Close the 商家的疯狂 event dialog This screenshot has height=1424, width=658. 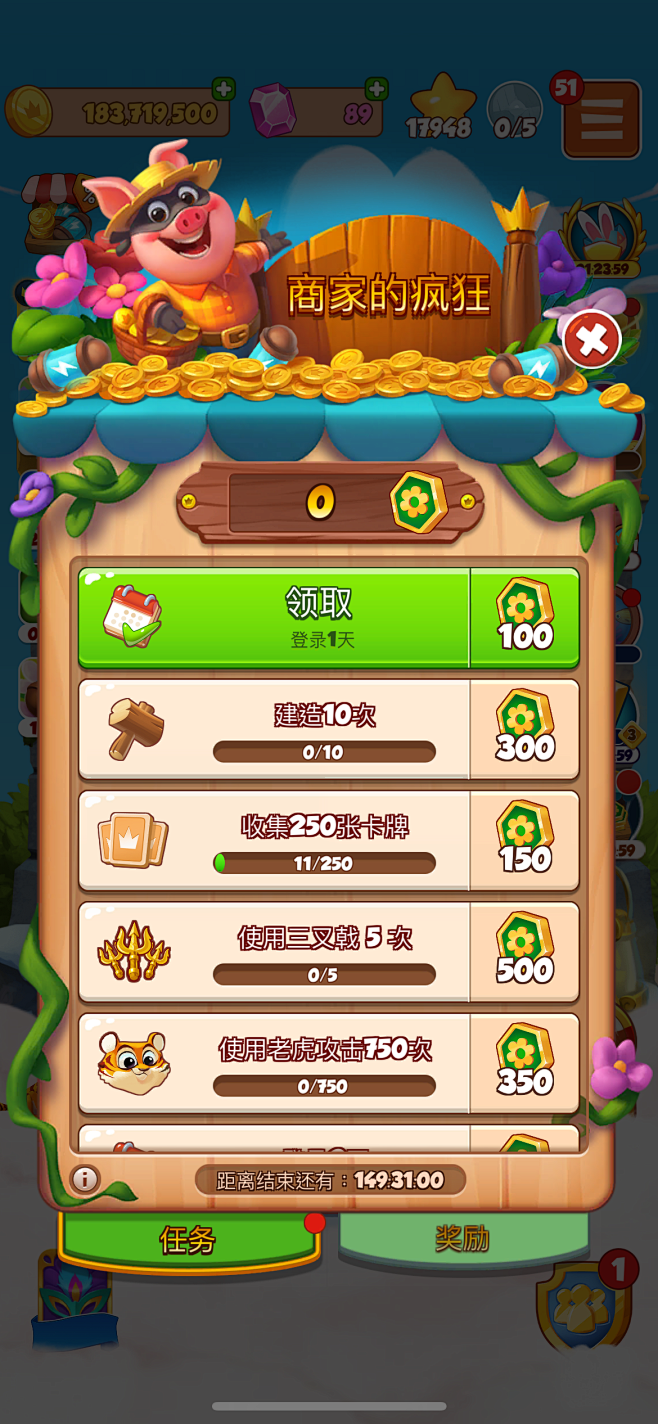(591, 342)
